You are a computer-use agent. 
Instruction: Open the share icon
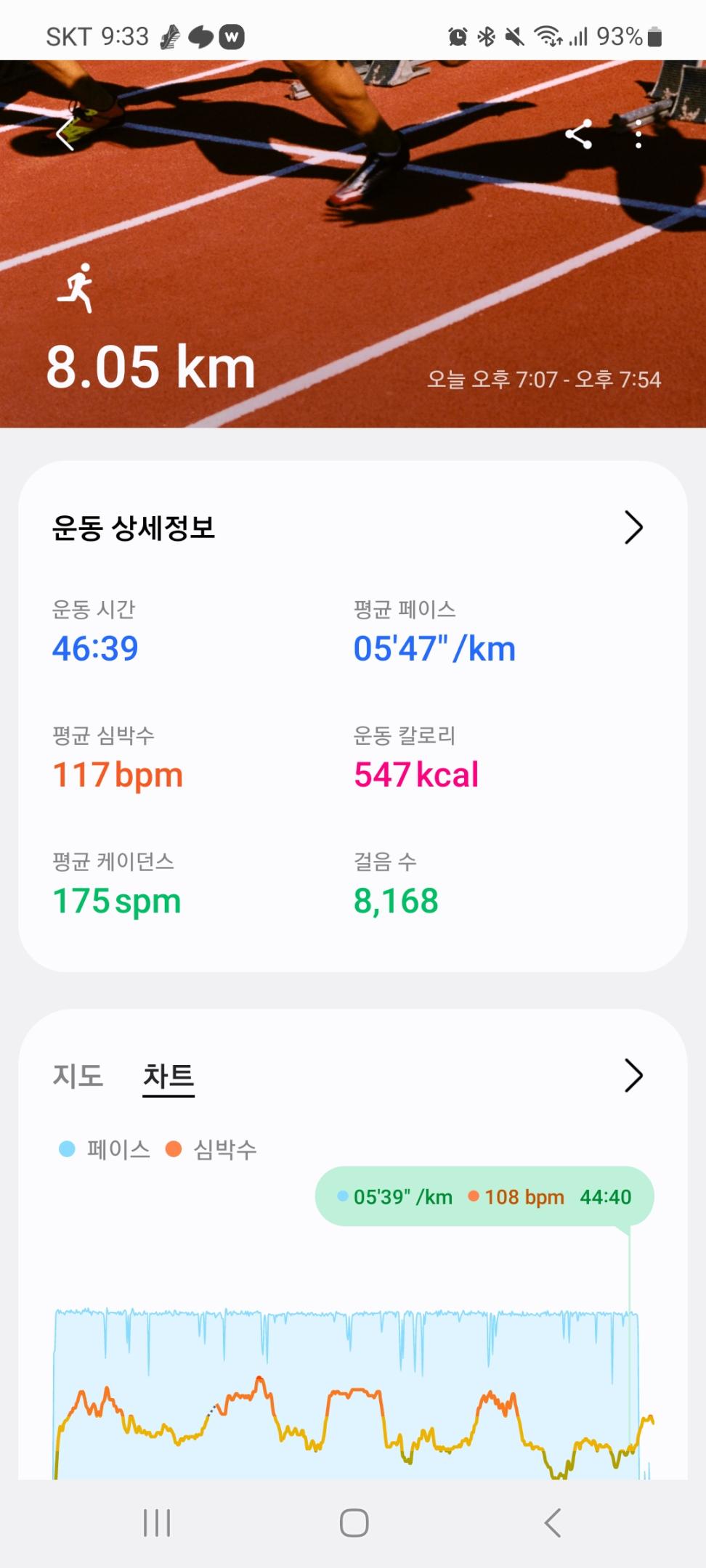[x=579, y=134]
